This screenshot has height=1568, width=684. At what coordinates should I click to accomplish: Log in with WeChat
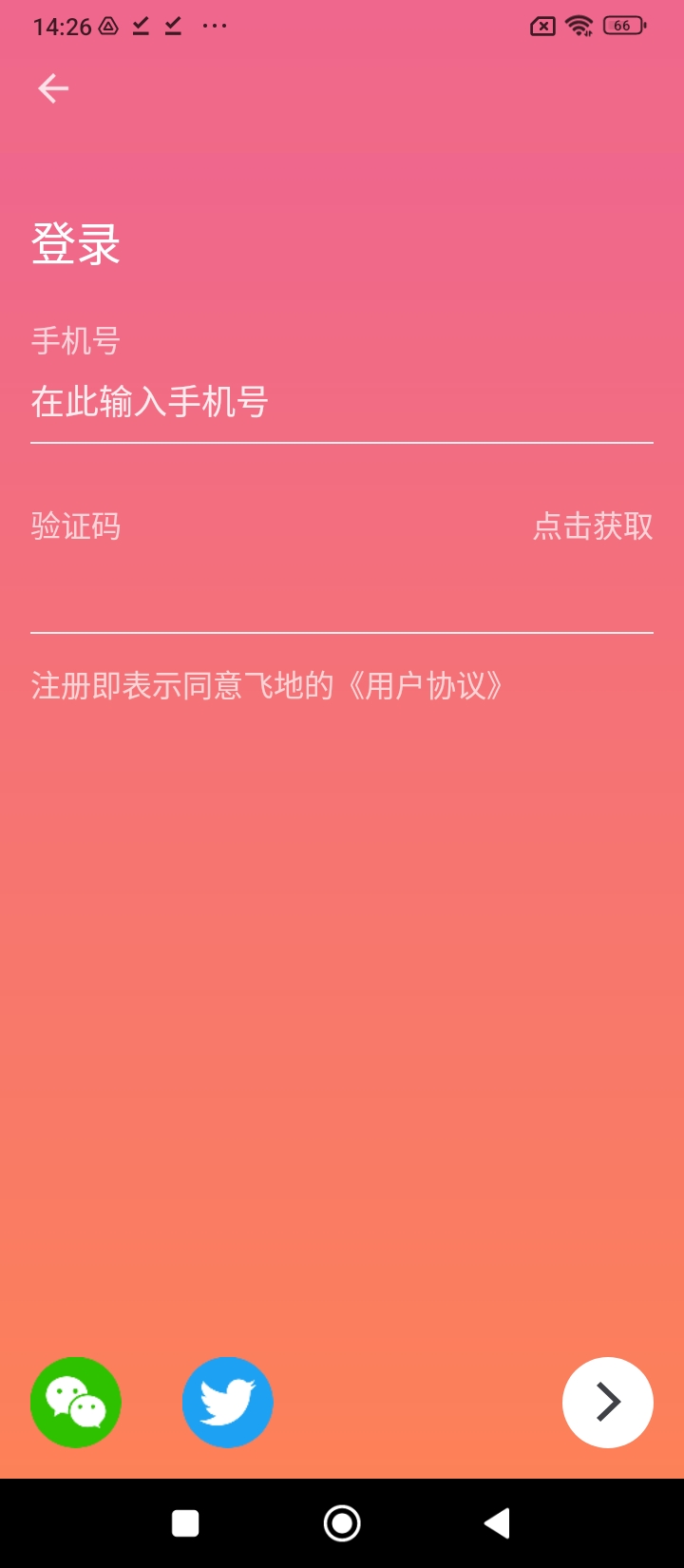[76, 1403]
